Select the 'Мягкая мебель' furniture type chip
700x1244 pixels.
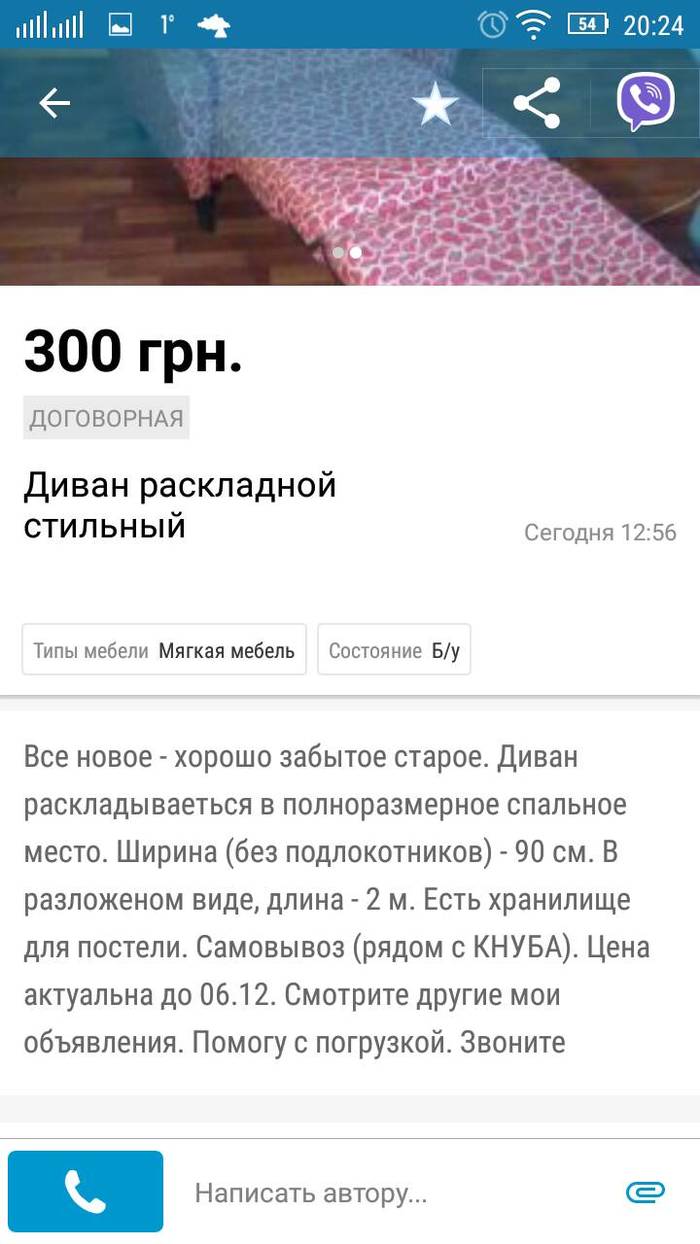[x=164, y=650]
